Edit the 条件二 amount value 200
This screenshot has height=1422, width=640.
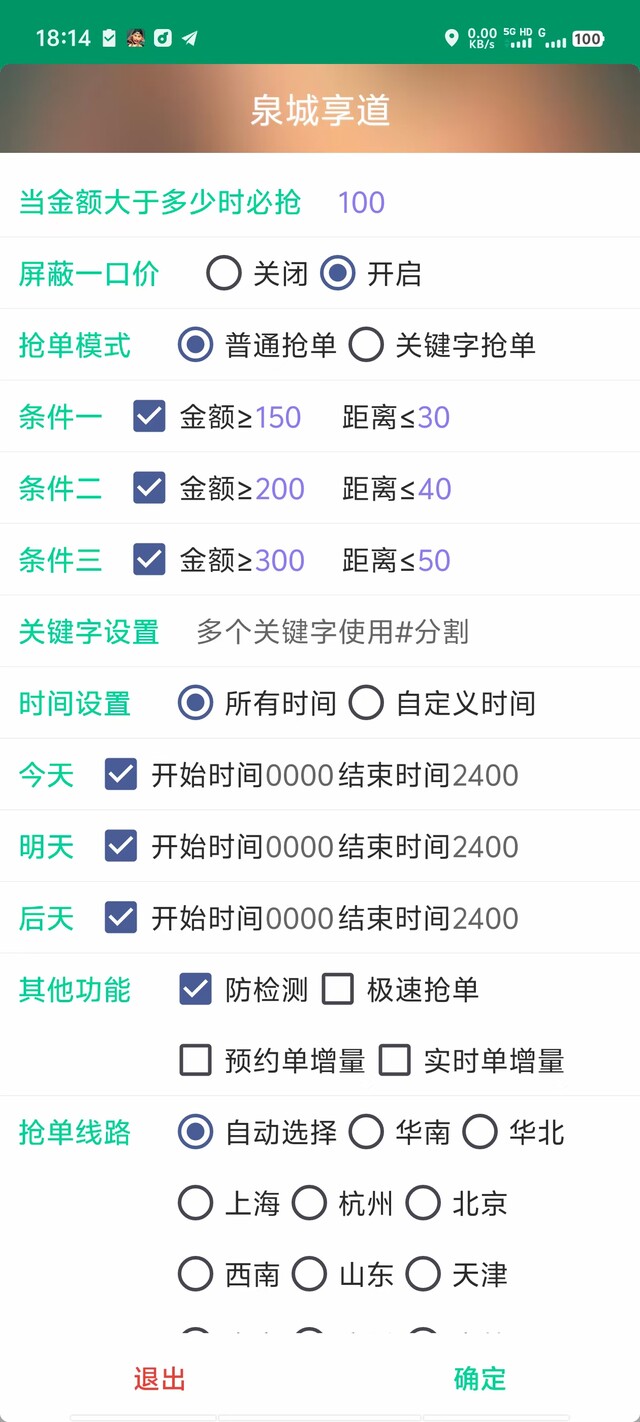click(x=280, y=489)
